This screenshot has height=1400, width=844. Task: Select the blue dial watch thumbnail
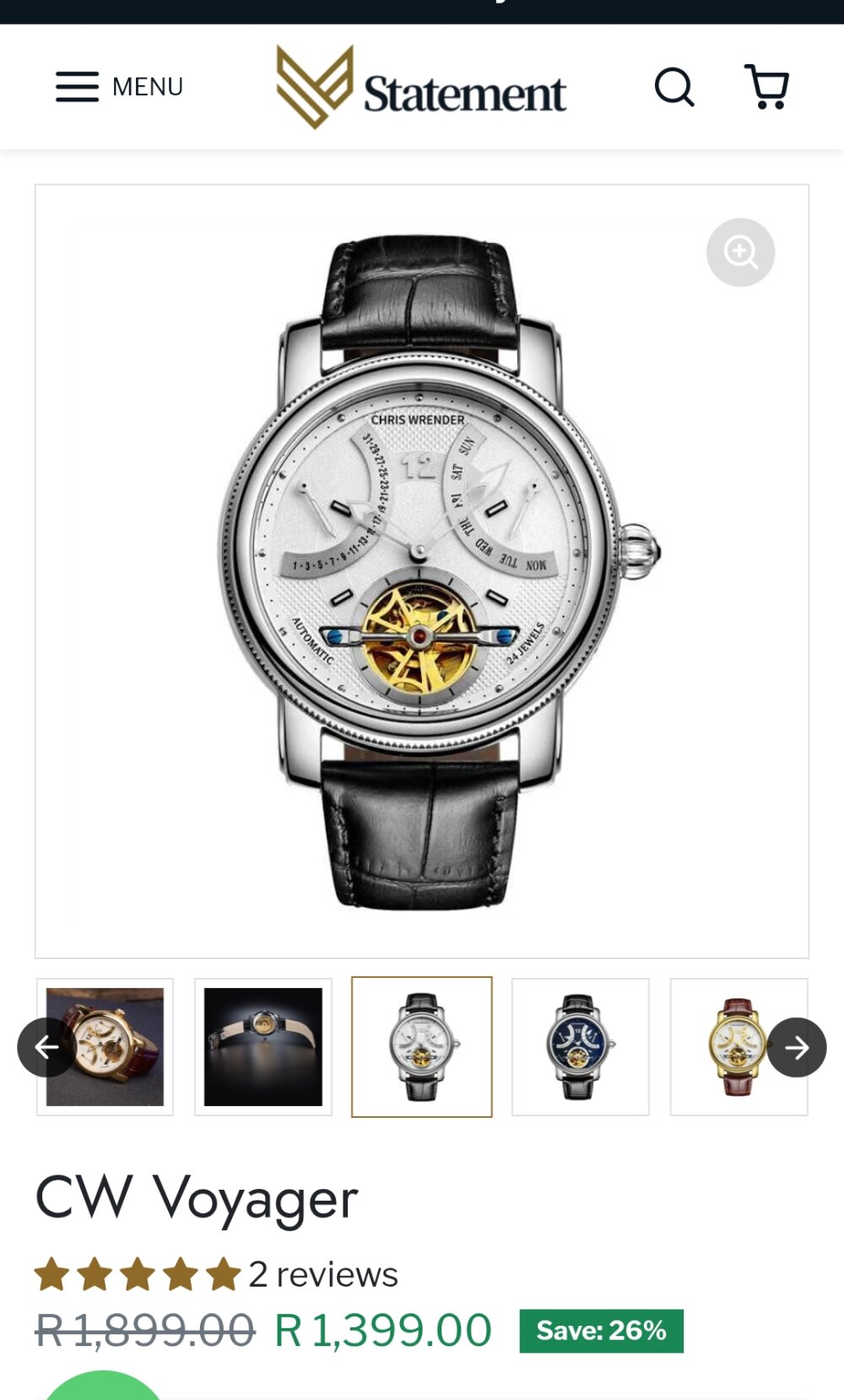[x=580, y=1047]
